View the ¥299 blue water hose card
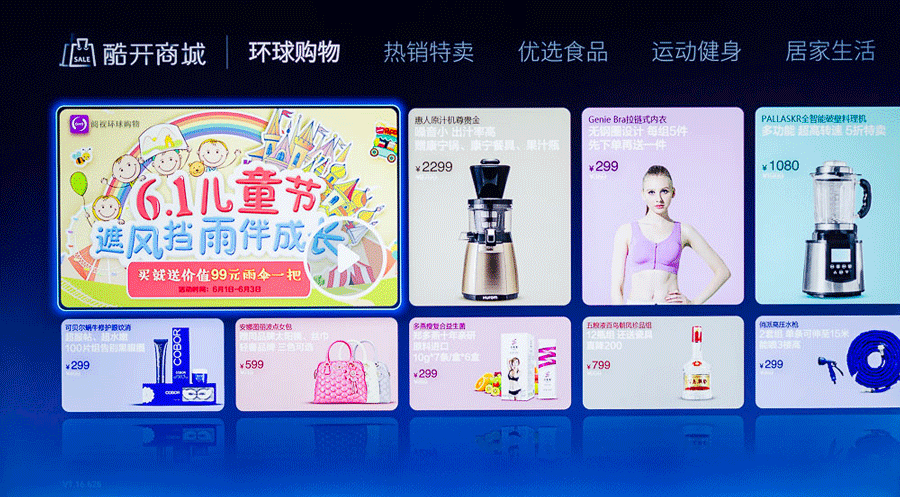 point(827,364)
